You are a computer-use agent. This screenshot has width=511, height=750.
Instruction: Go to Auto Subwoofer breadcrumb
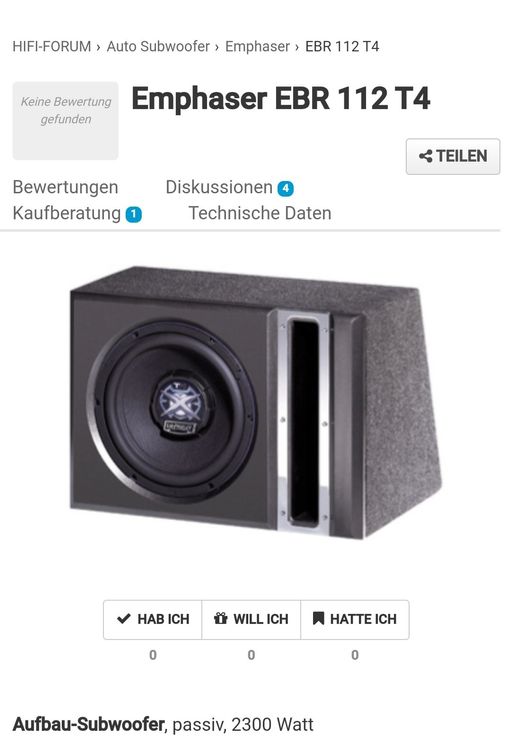click(158, 46)
